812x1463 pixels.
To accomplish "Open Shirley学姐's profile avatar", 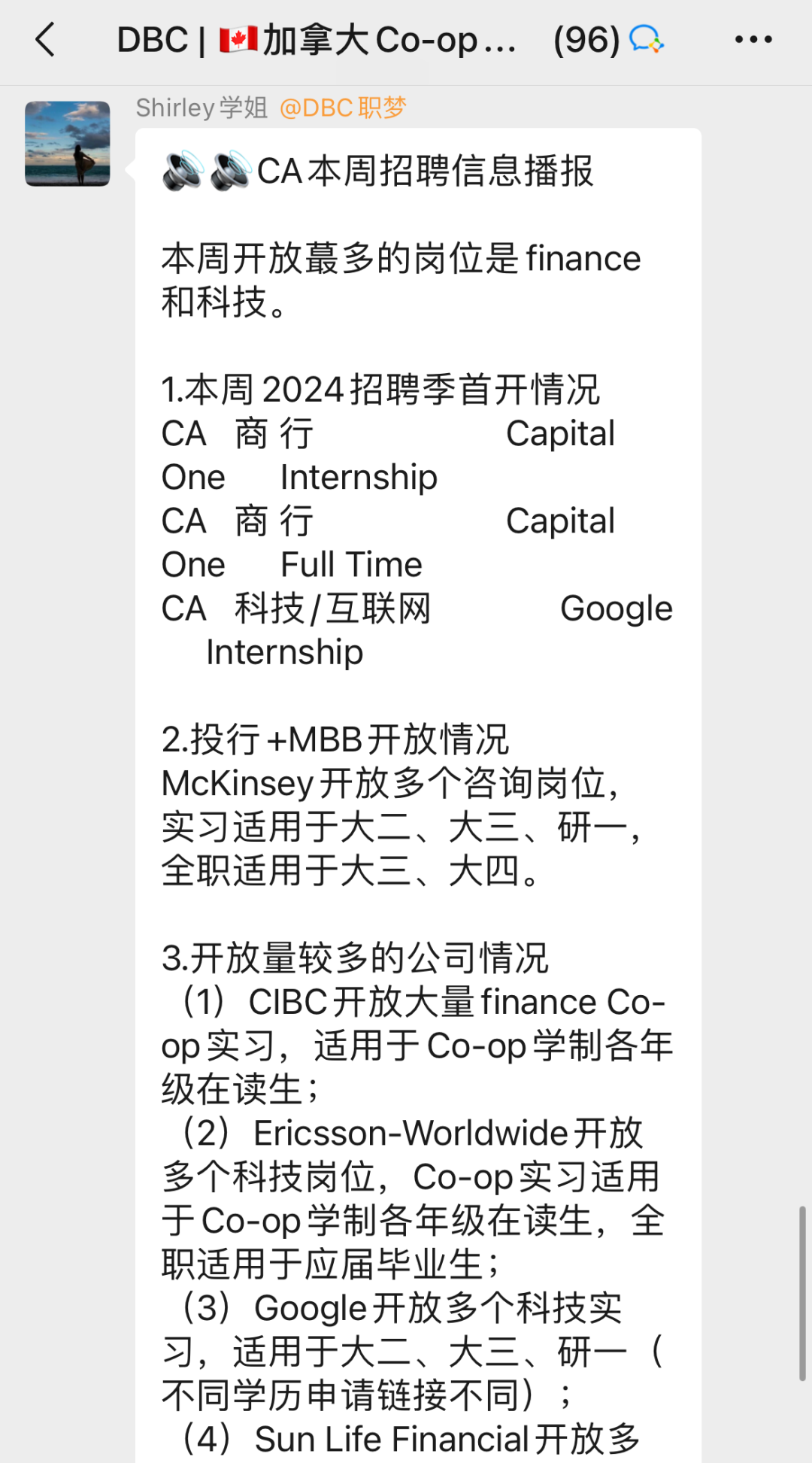I will (x=68, y=144).
